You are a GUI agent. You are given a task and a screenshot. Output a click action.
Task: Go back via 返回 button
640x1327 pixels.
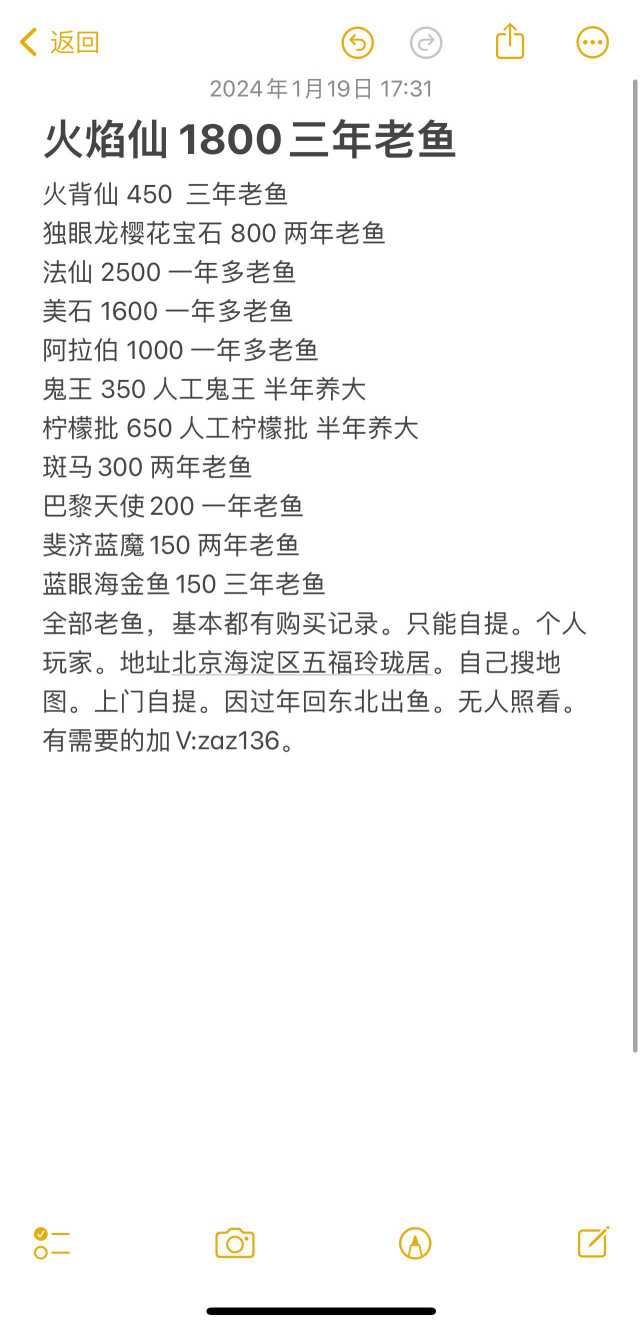60,42
